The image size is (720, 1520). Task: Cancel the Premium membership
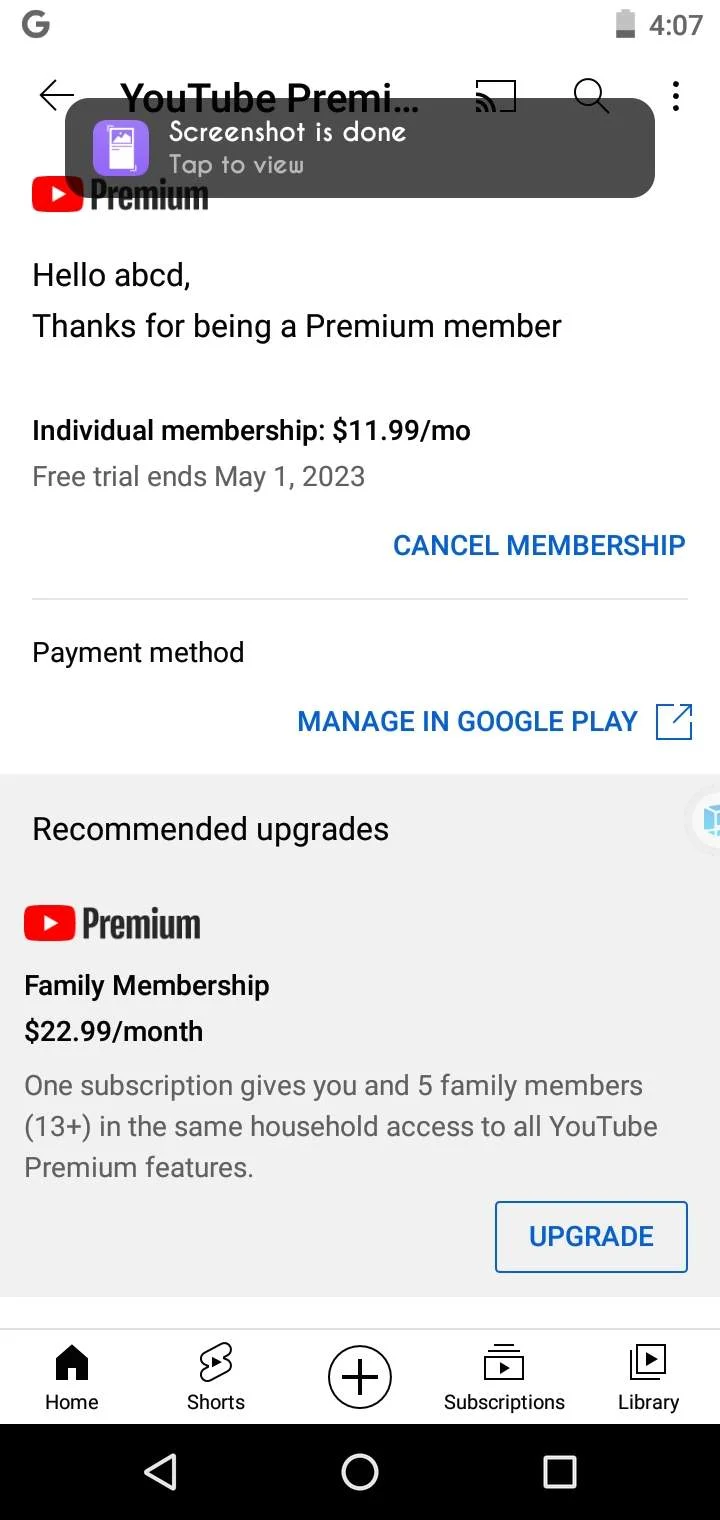(x=539, y=545)
